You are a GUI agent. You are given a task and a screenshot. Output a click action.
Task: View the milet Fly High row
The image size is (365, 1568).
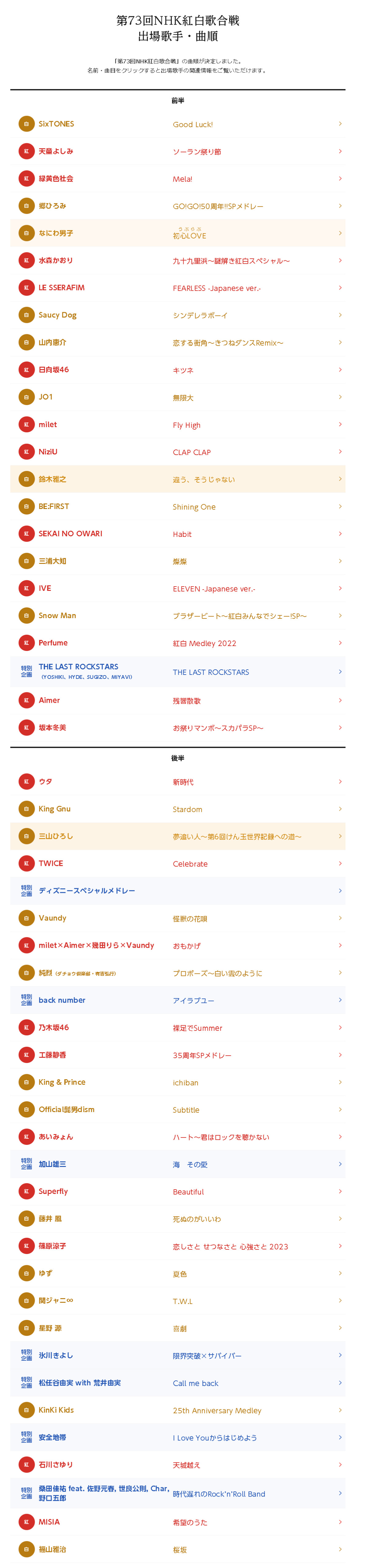(177, 424)
